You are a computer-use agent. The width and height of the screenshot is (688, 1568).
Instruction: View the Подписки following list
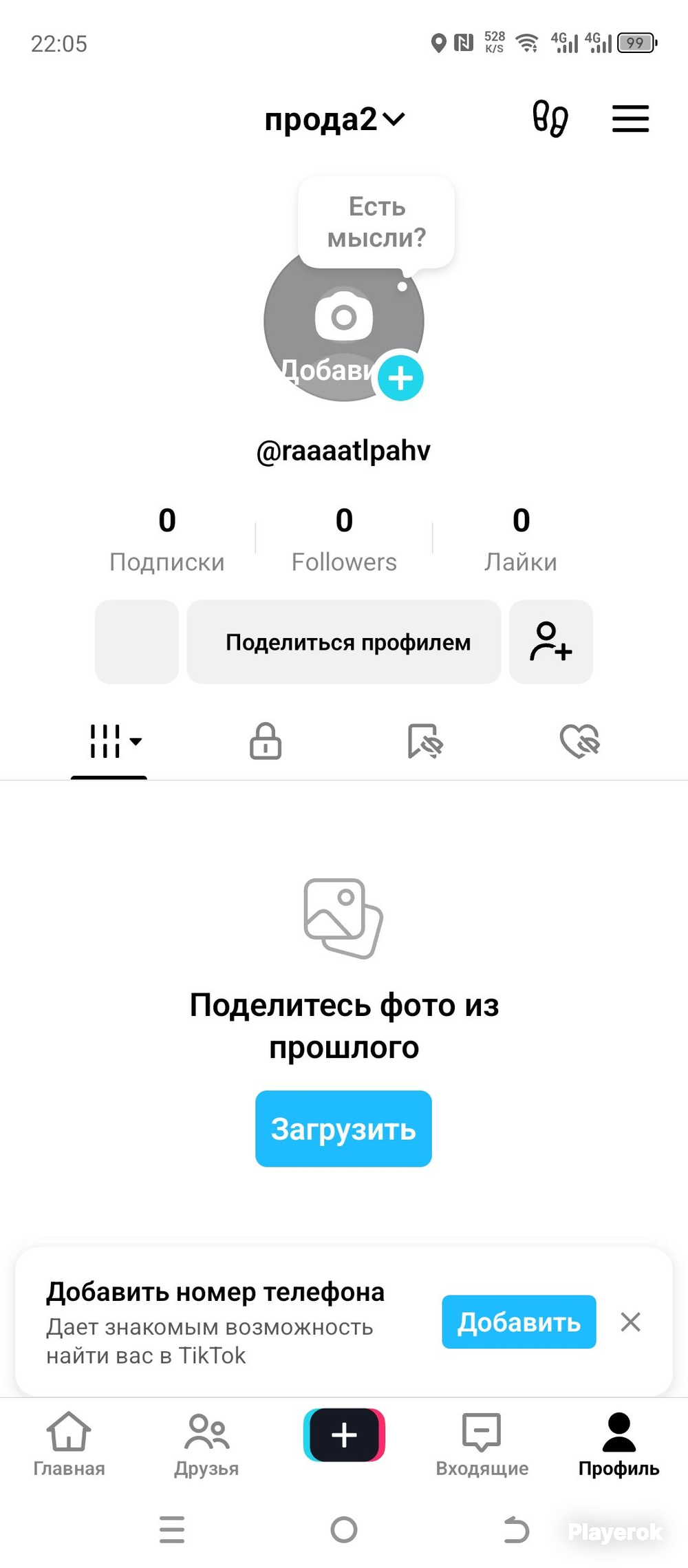[167, 539]
